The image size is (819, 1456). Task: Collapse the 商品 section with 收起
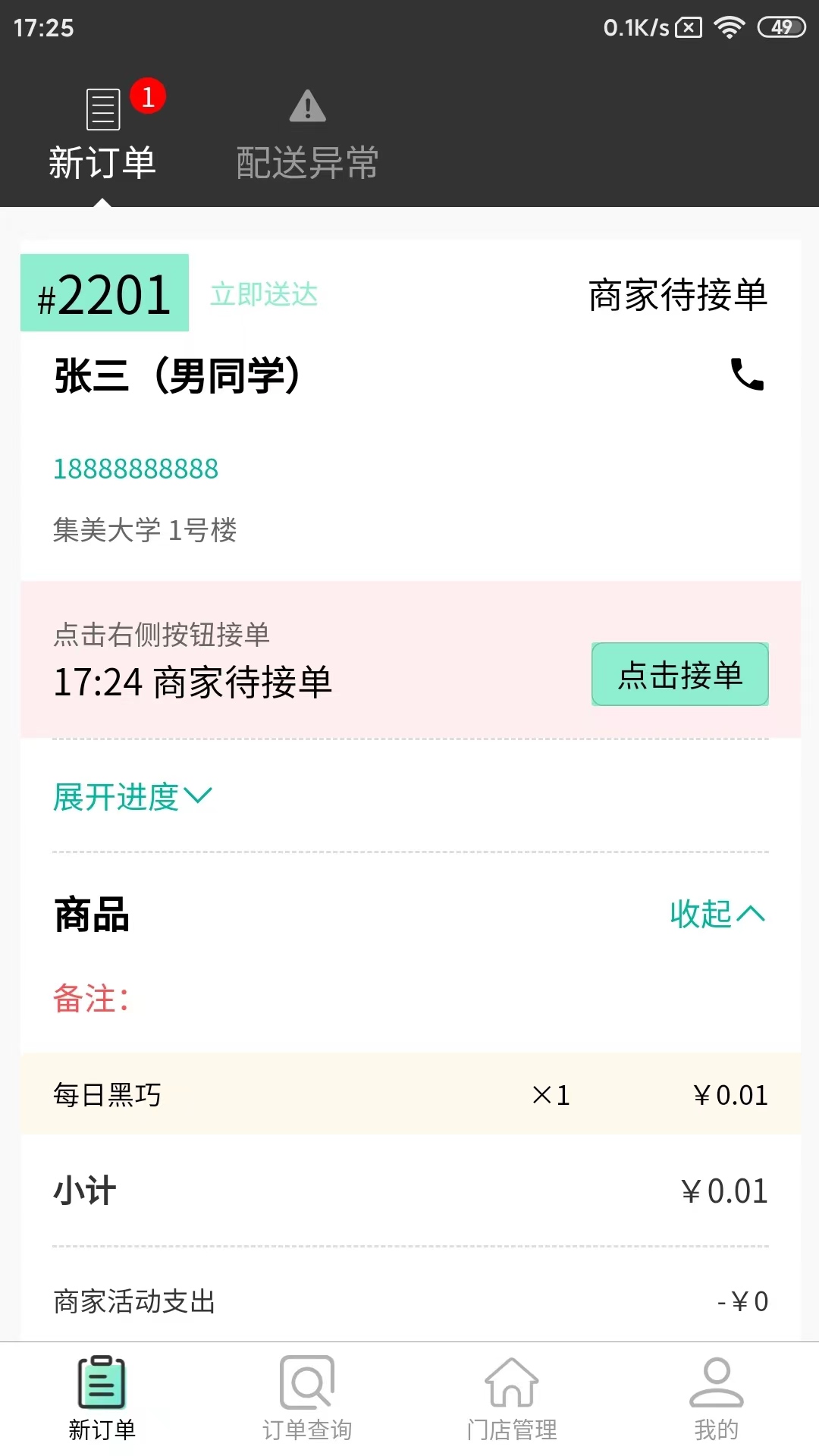click(717, 914)
